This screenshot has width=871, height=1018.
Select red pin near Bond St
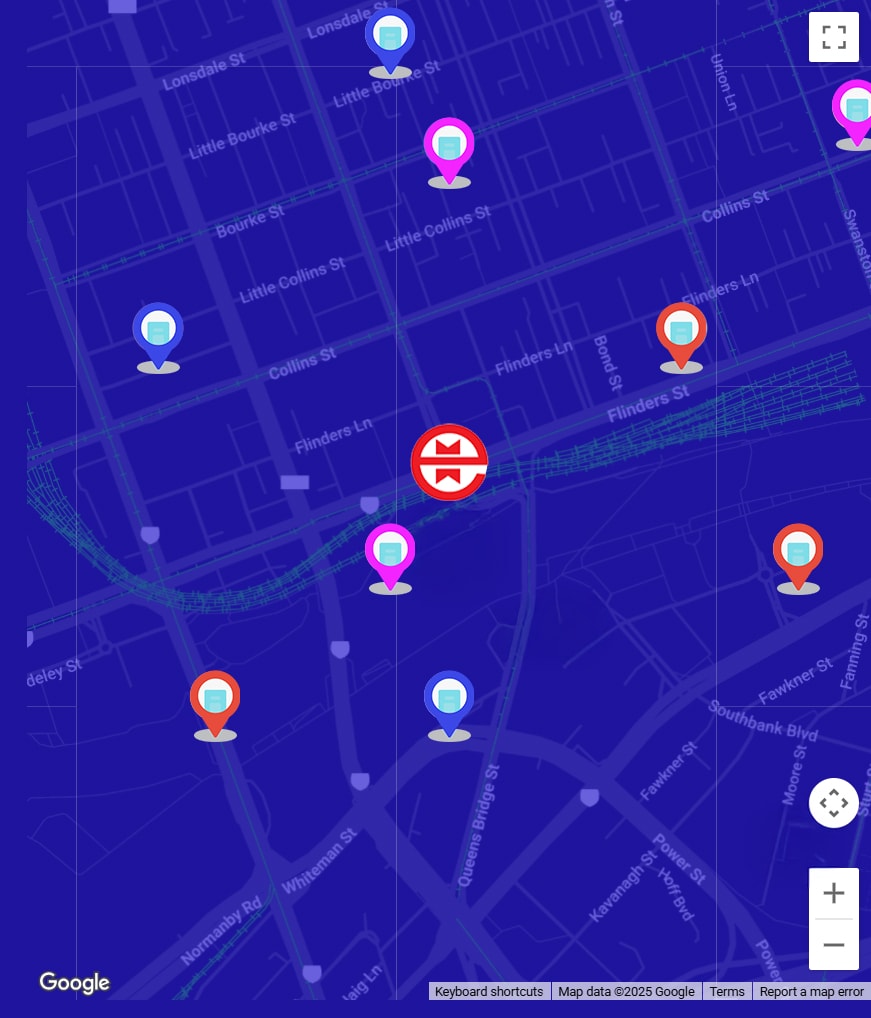click(x=681, y=332)
